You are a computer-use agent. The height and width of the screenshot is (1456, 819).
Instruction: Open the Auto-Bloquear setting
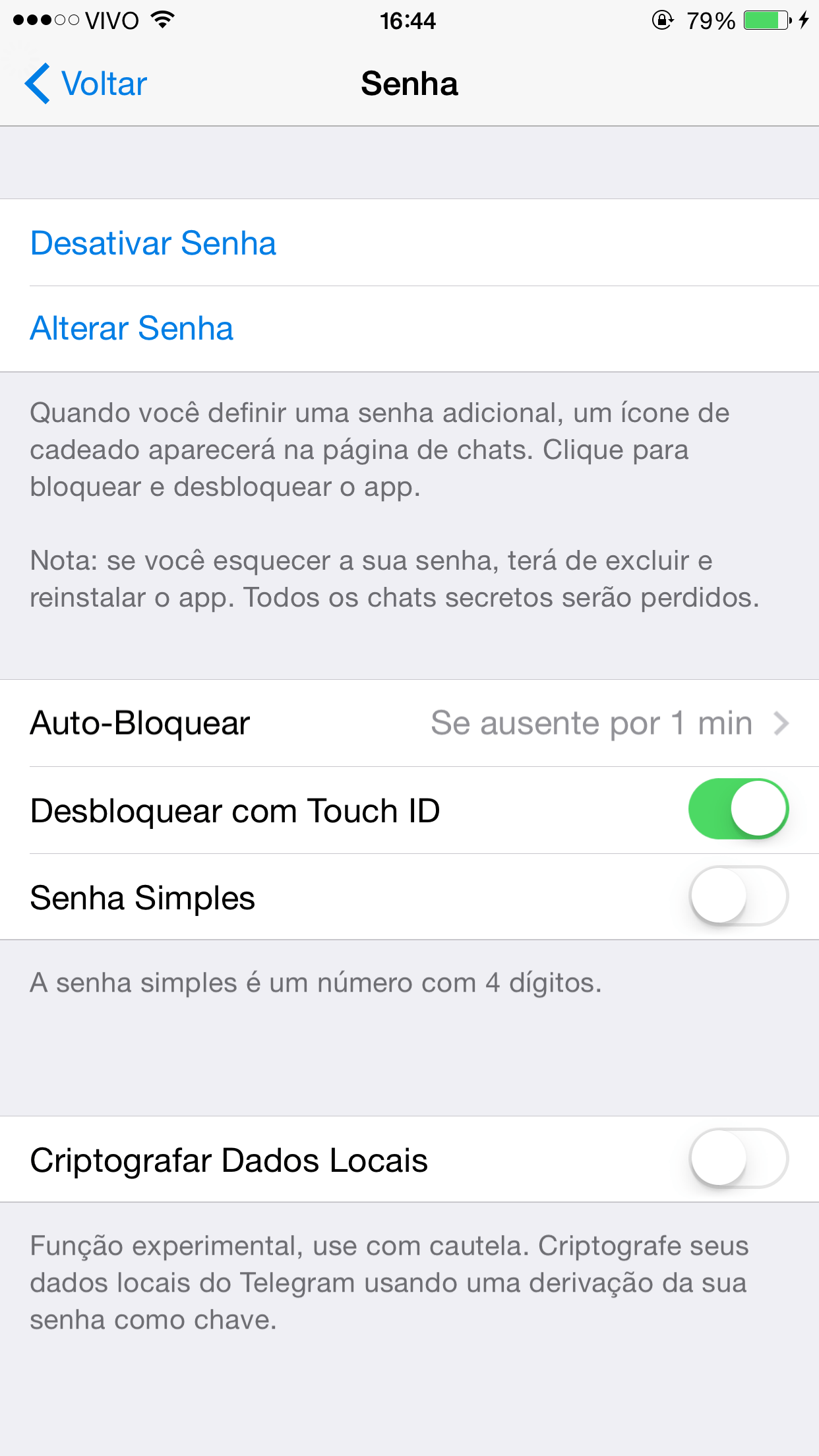pos(409,723)
